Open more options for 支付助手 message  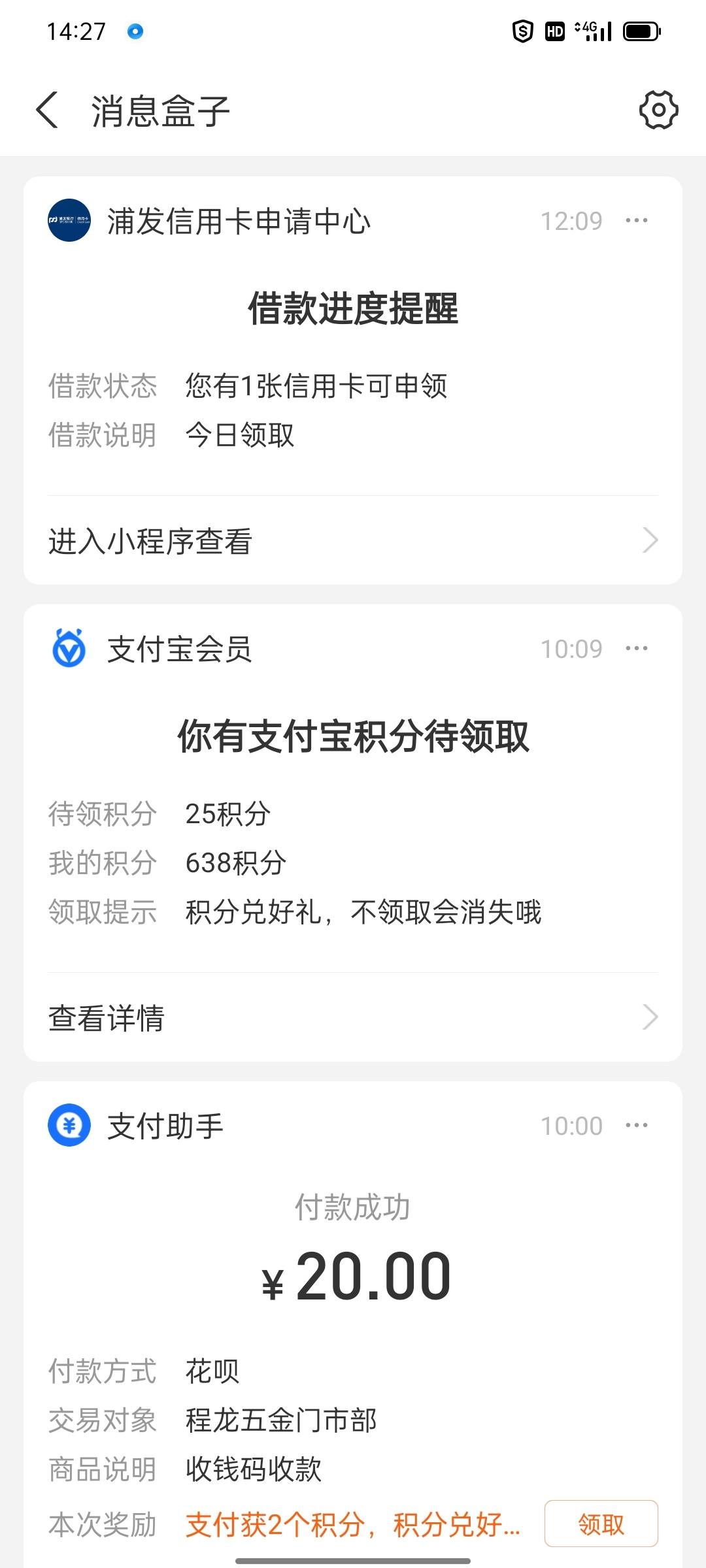point(637,1126)
